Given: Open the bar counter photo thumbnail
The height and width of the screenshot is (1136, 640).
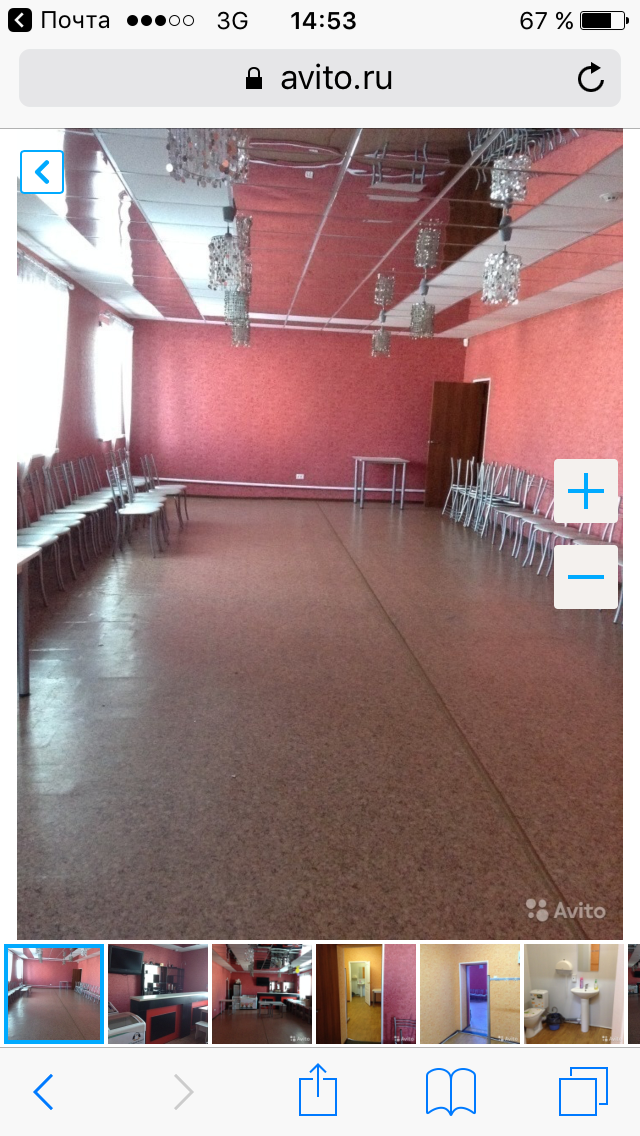Looking at the screenshot, I should pos(158,994).
